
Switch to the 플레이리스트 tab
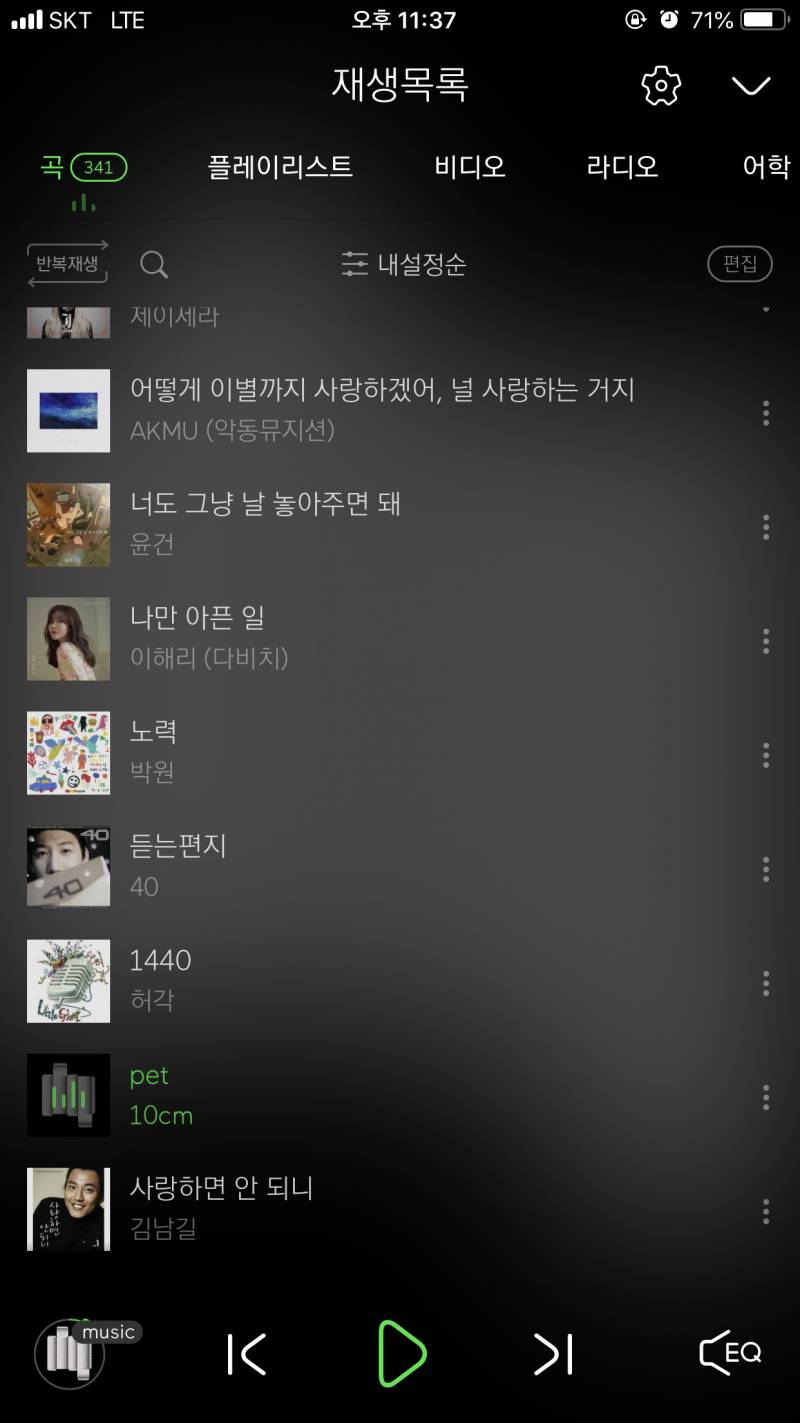pyautogui.click(x=281, y=168)
